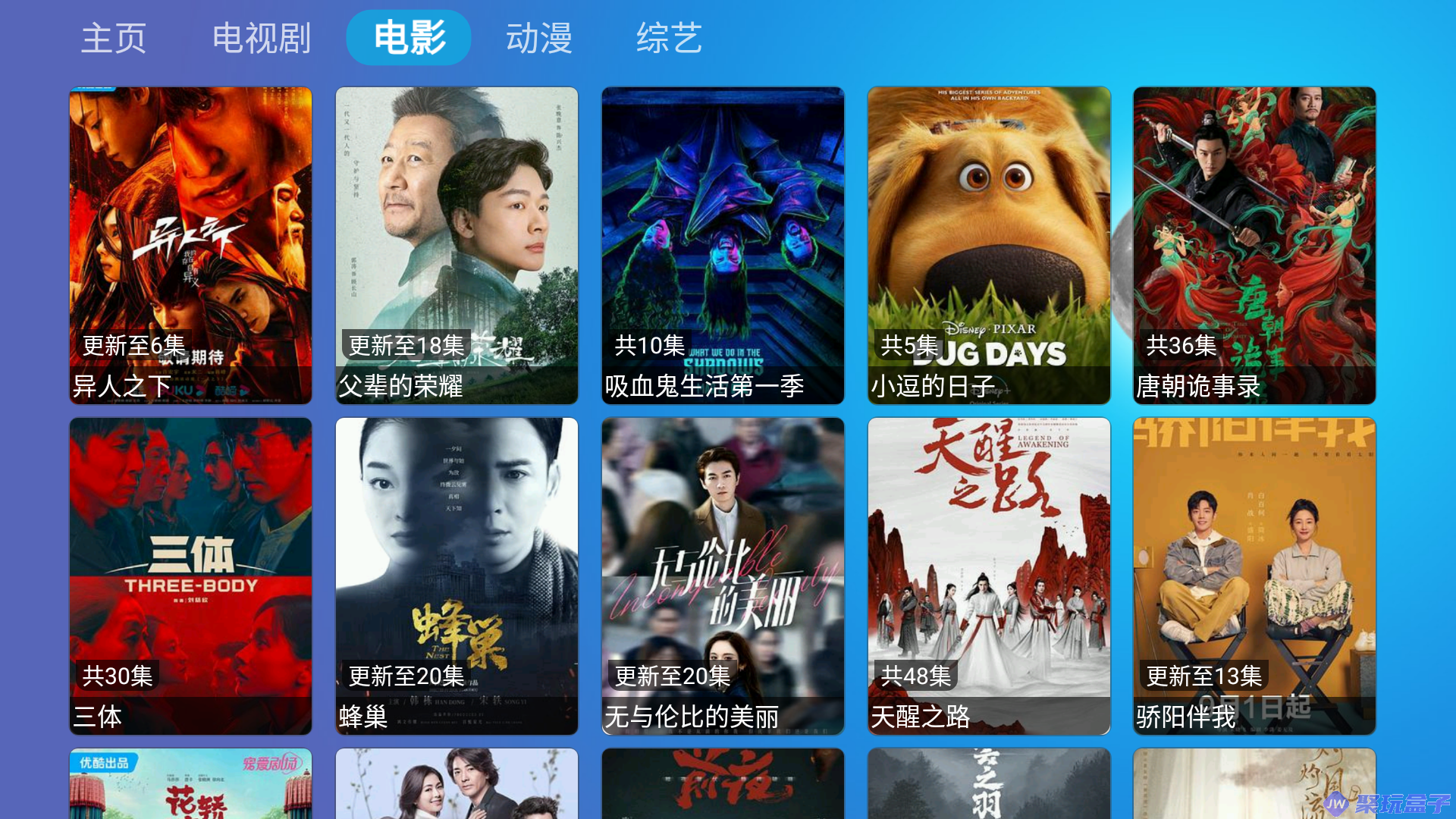
Task: Select the 电影 tab
Action: tap(409, 38)
